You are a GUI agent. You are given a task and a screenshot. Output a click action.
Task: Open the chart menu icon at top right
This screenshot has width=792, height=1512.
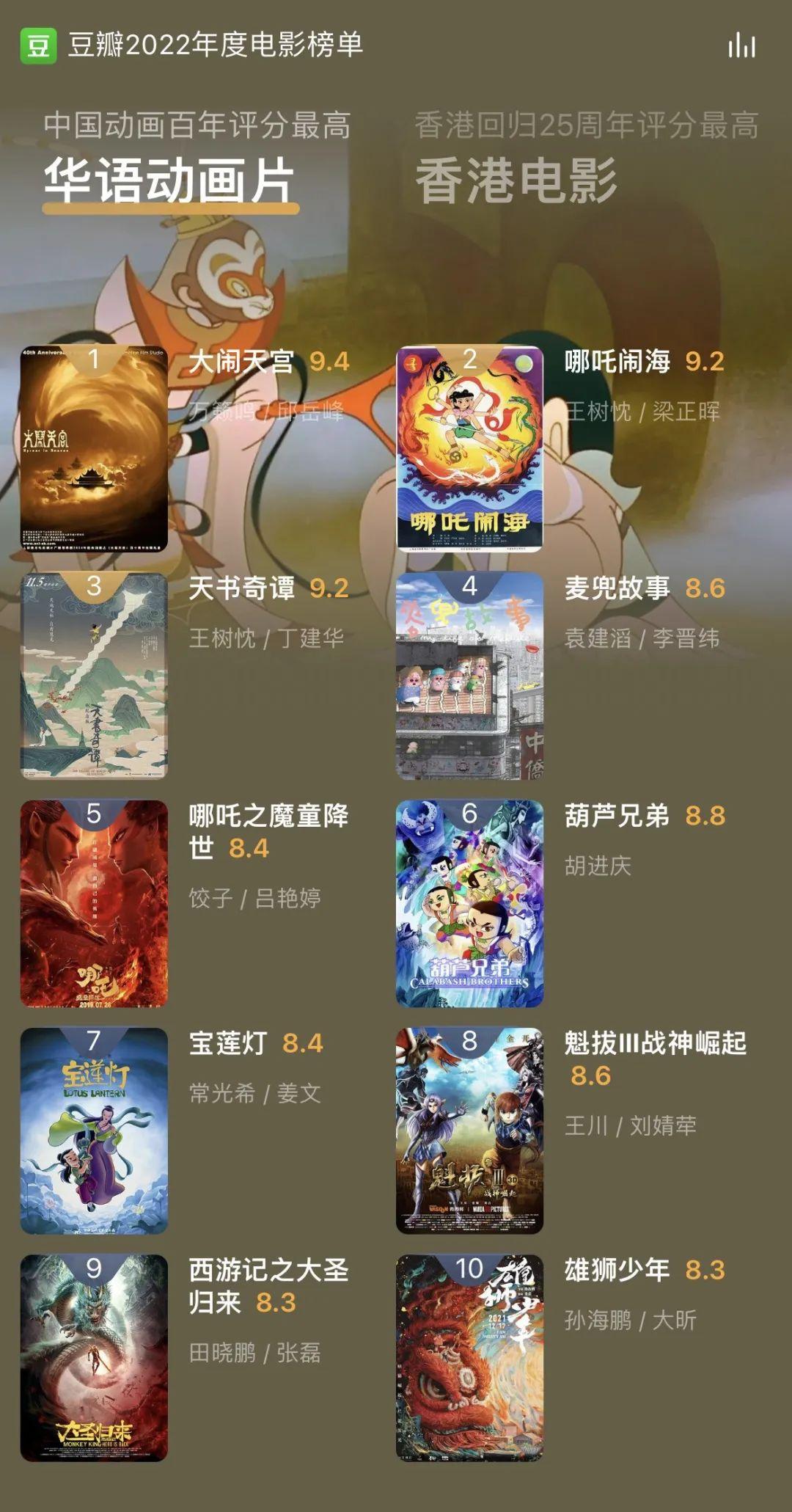tap(741, 45)
